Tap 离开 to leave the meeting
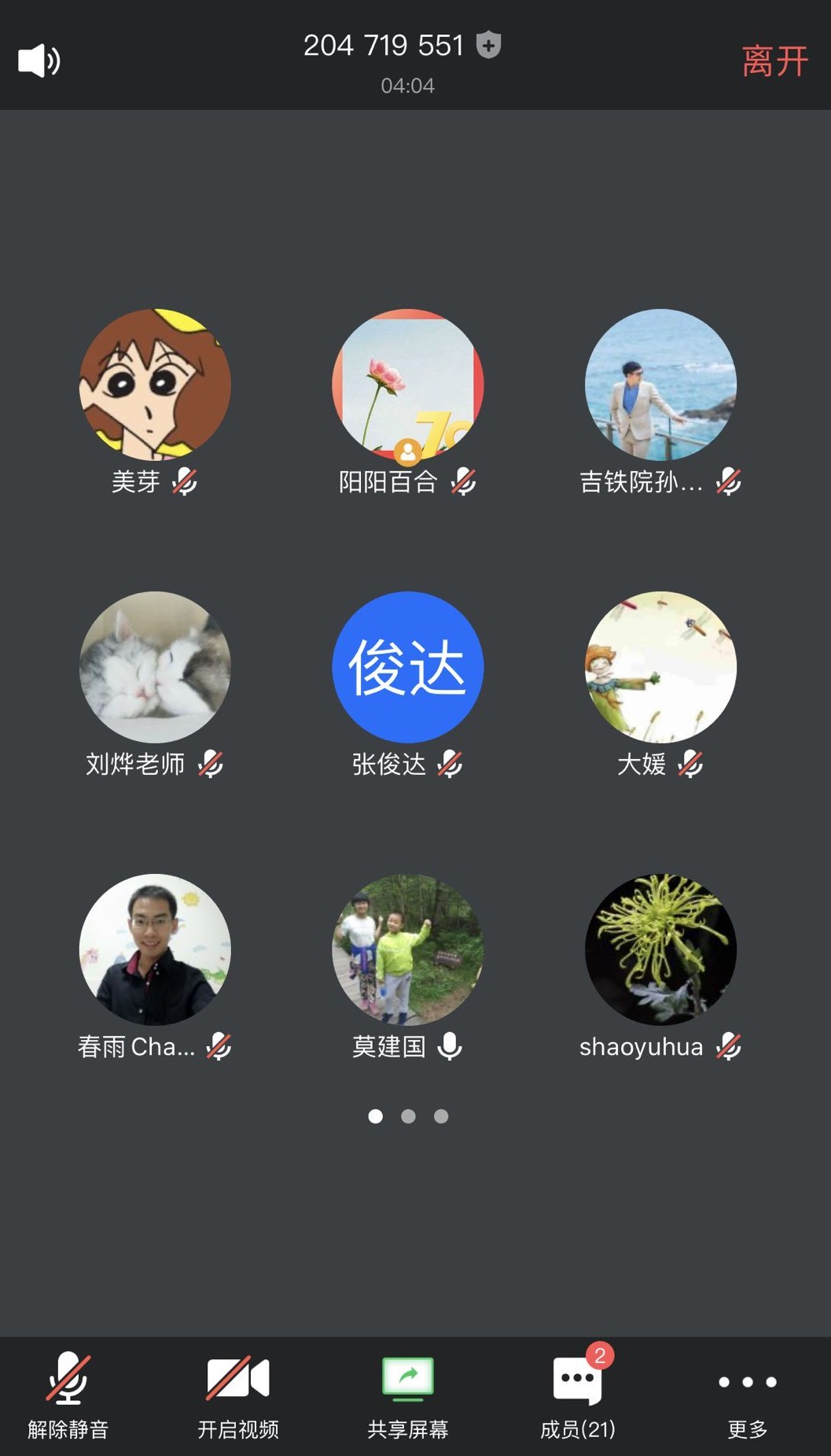The width and height of the screenshot is (831, 1456). 774,61
